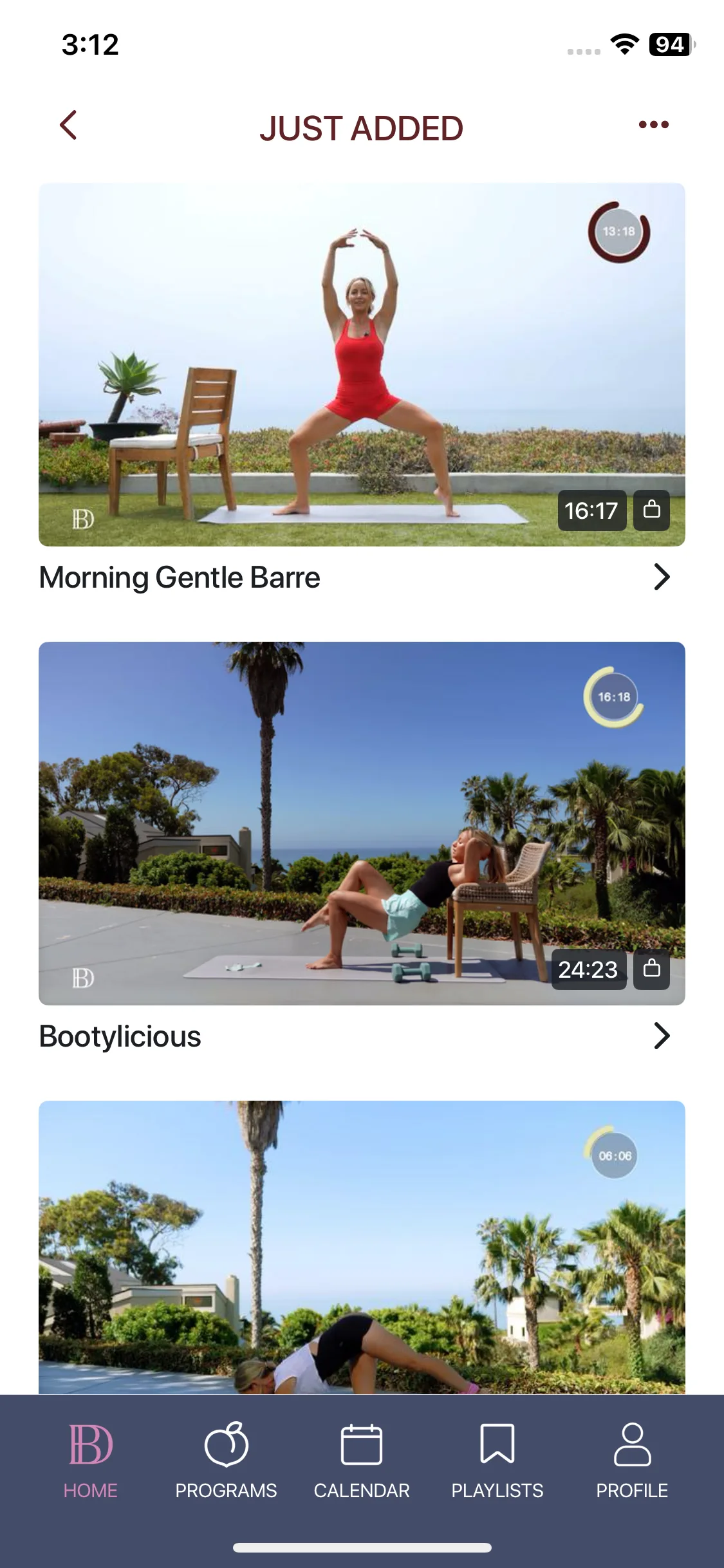This screenshot has width=724, height=1568.
Task: Open Bootylicious details via chevron
Action: [662, 1036]
